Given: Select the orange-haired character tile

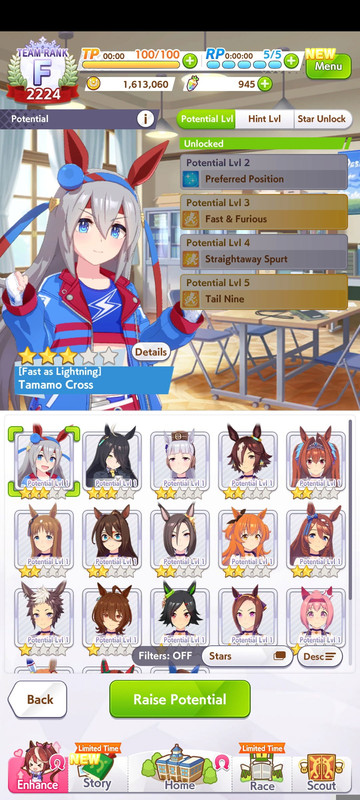Looking at the screenshot, I should pos(248,540).
